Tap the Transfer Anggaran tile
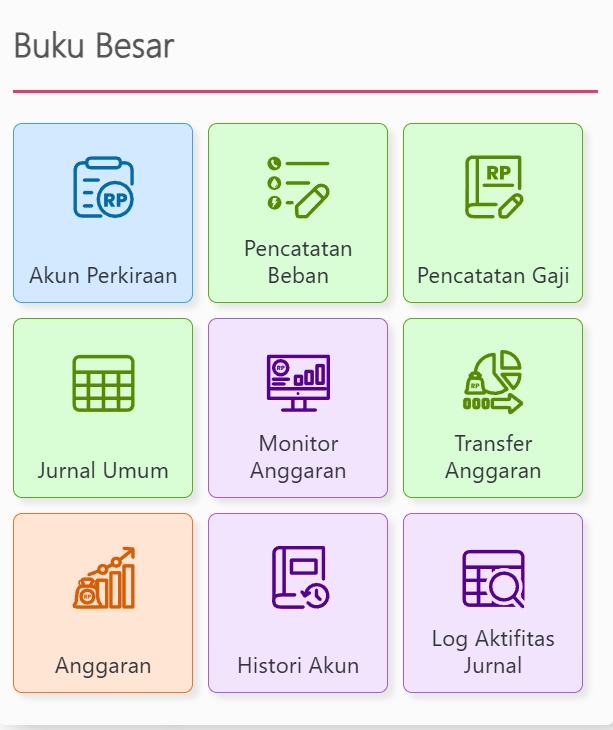The width and height of the screenshot is (613, 730). [x=493, y=408]
